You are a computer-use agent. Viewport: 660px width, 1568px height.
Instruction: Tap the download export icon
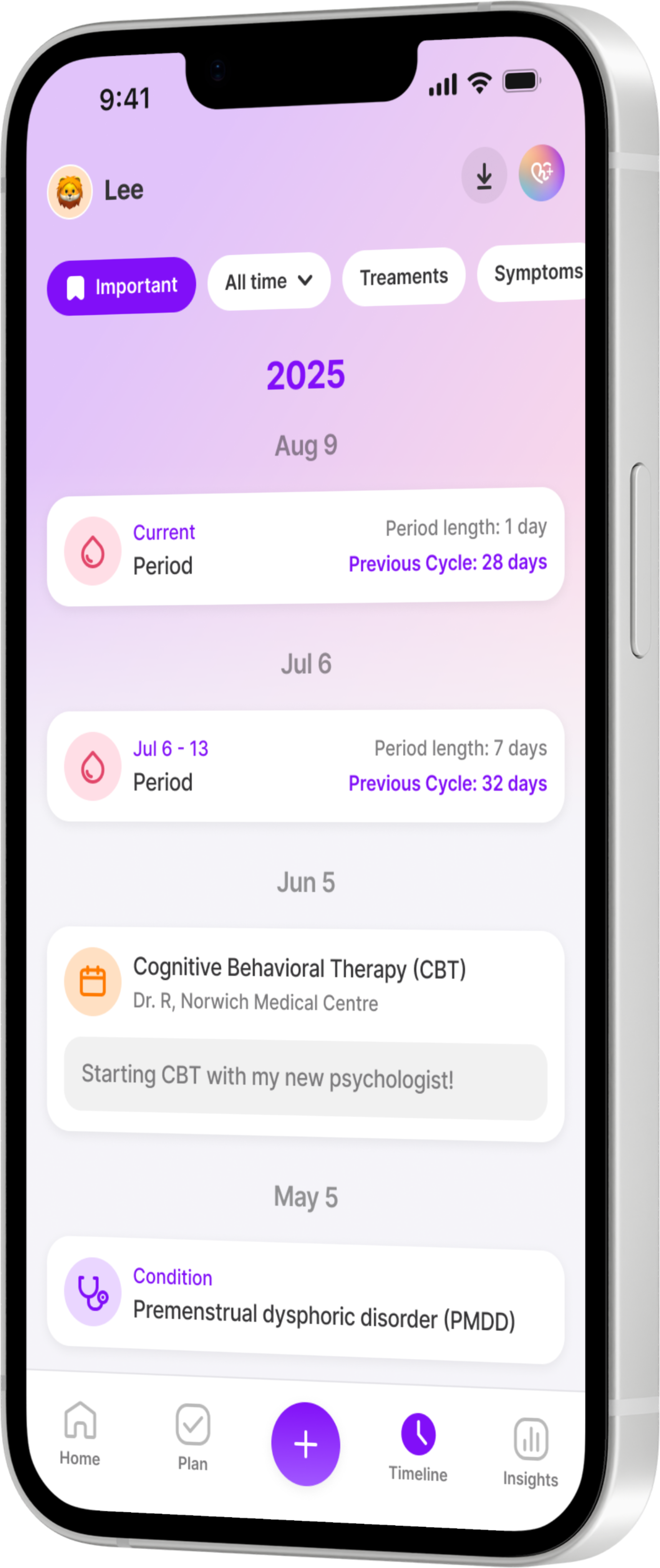click(484, 175)
